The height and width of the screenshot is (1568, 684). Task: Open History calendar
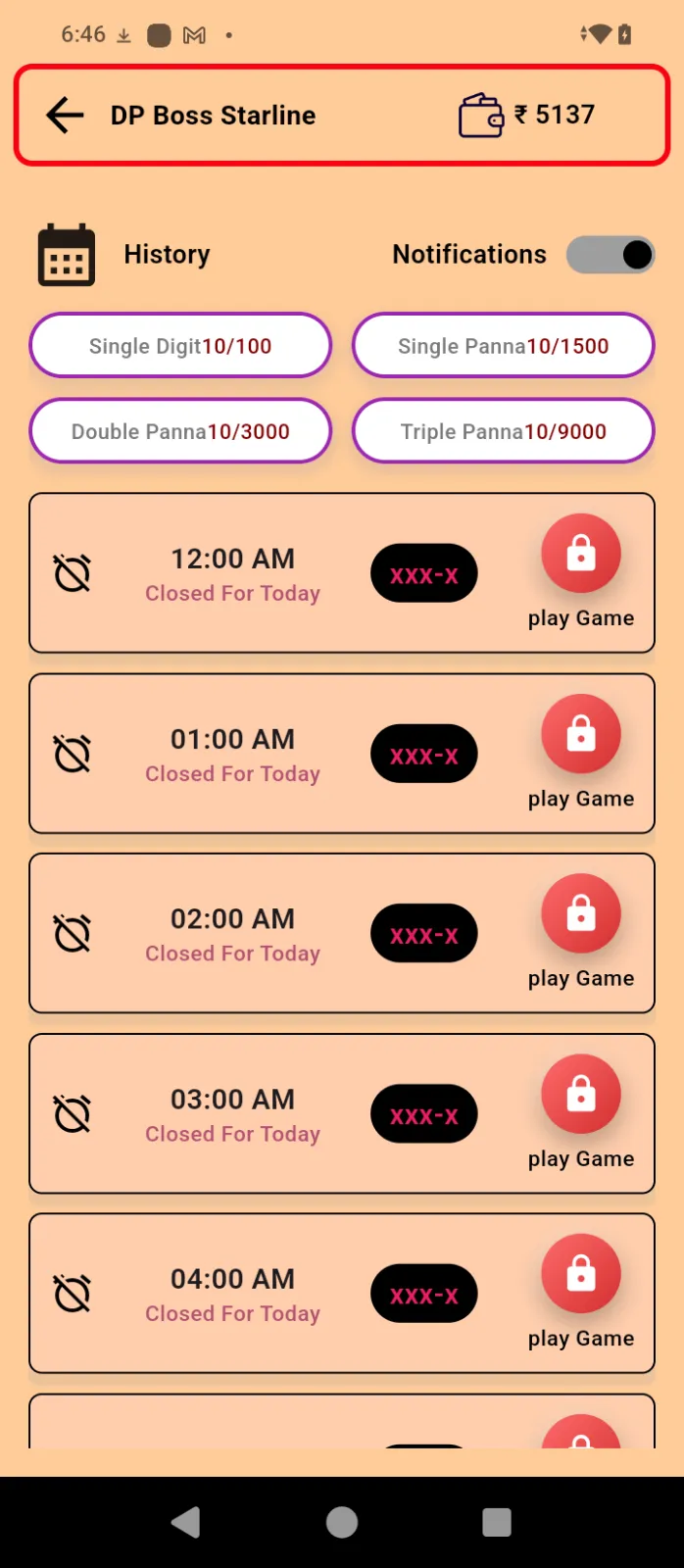point(67,256)
